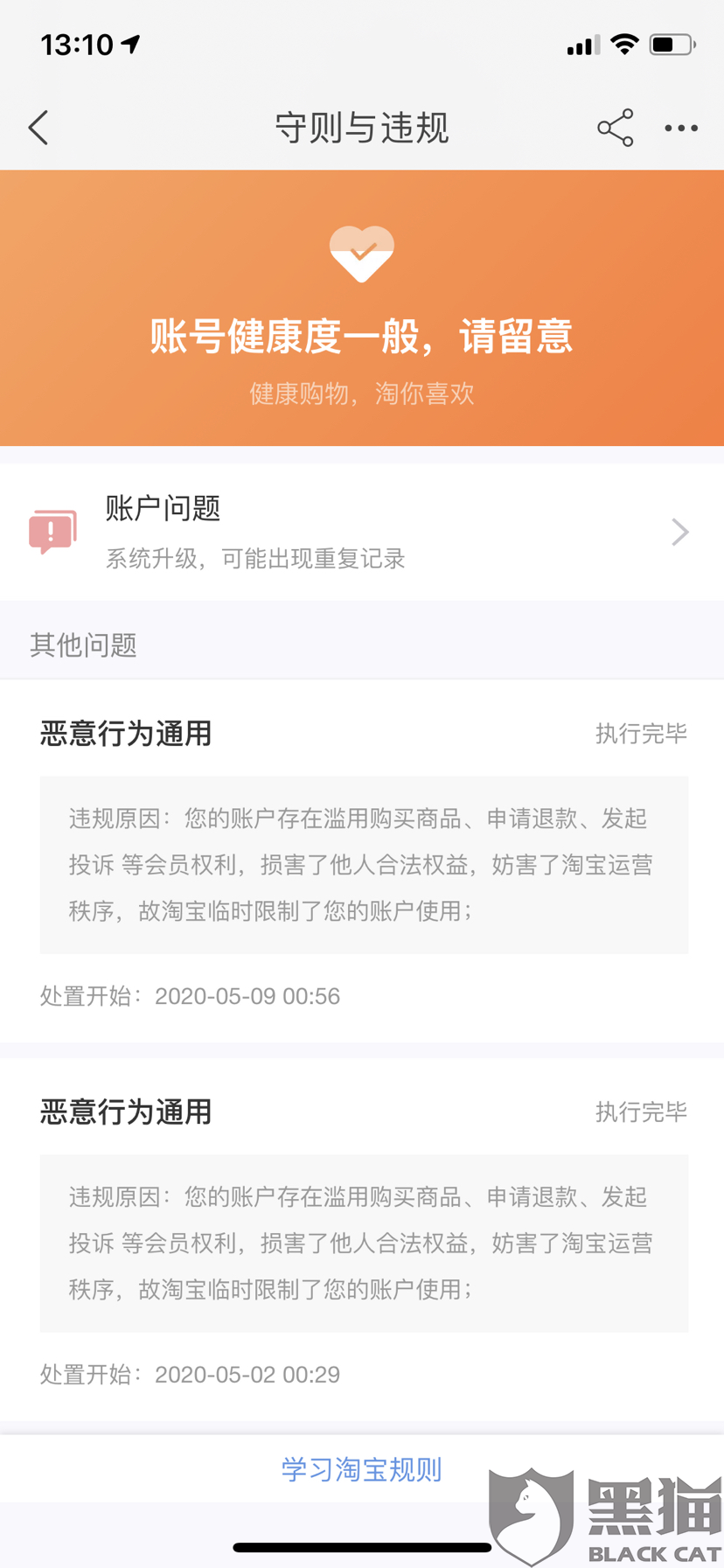This screenshot has width=724, height=1568.
Task: Go back from 守则与违规 page
Action: [x=38, y=128]
